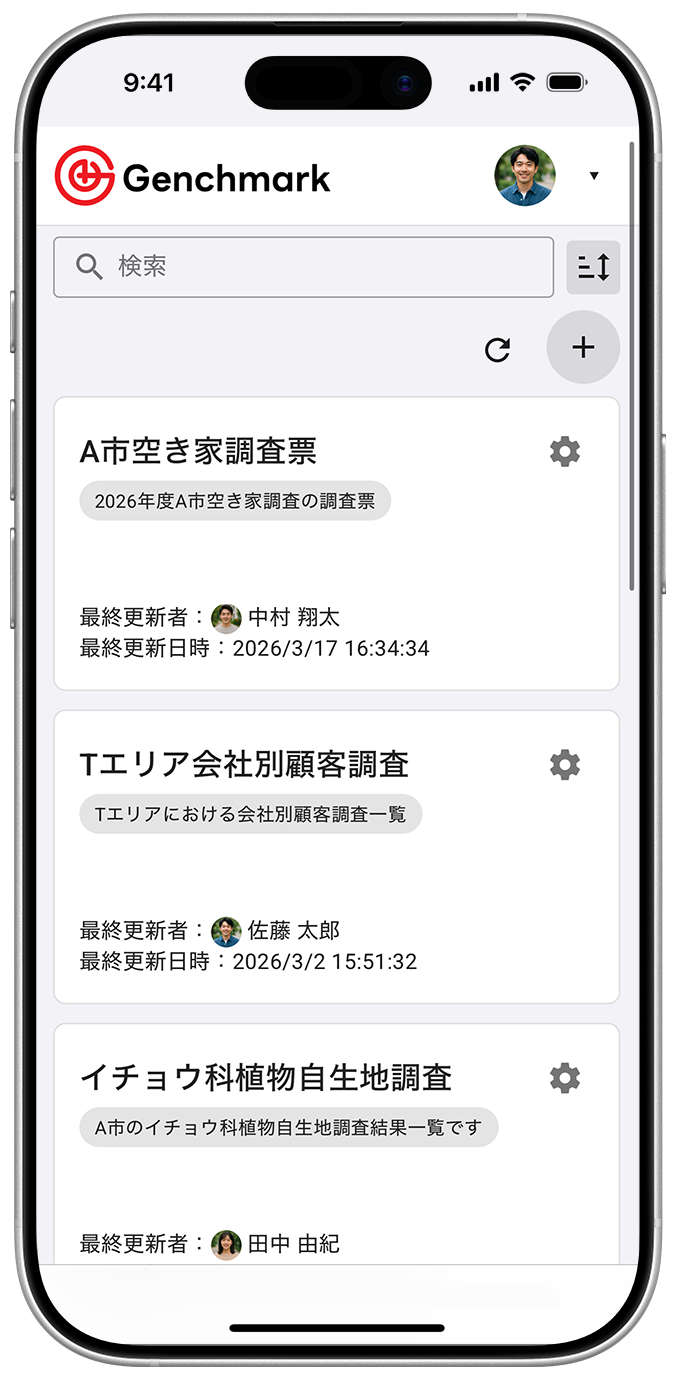
Task: Open settings gear for Tエリア会社別顧客調査
Action: tap(565, 765)
